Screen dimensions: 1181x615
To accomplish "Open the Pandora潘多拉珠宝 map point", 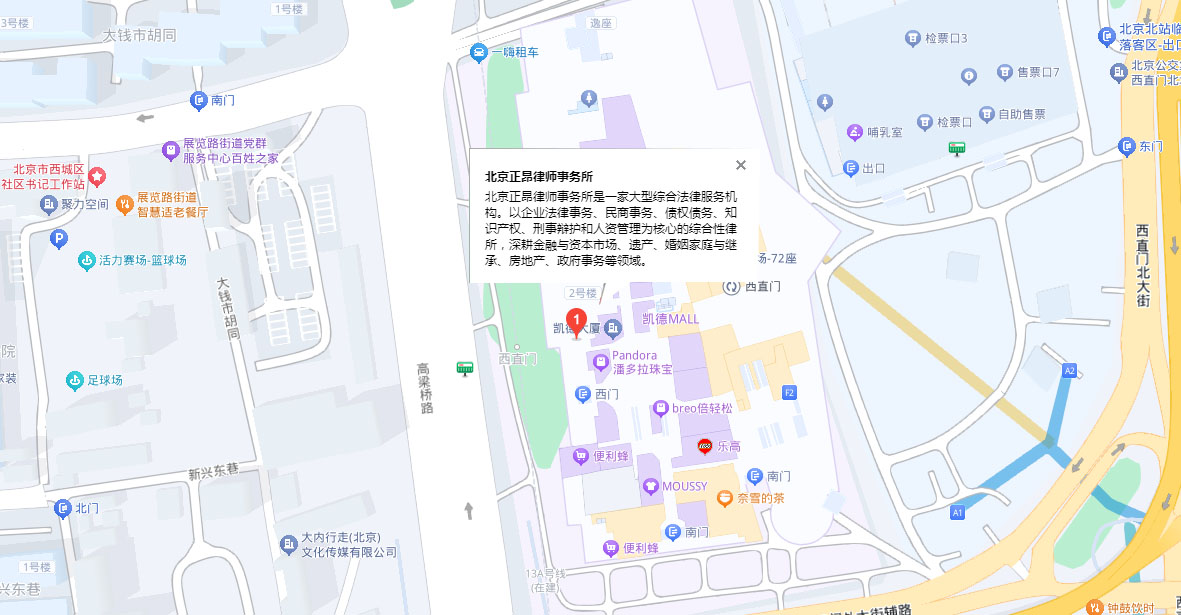I will coord(600,362).
